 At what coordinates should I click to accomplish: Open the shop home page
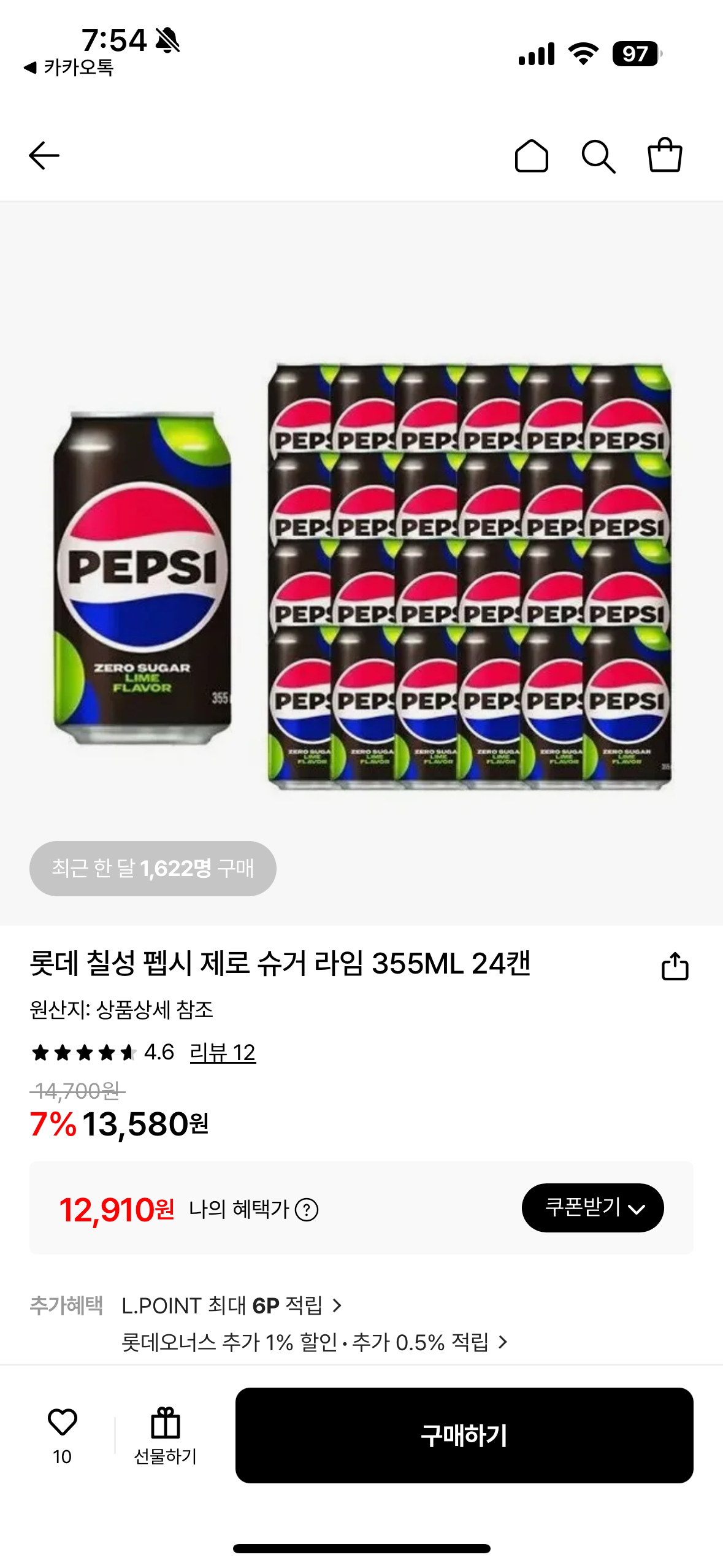click(x=531, y=156)
